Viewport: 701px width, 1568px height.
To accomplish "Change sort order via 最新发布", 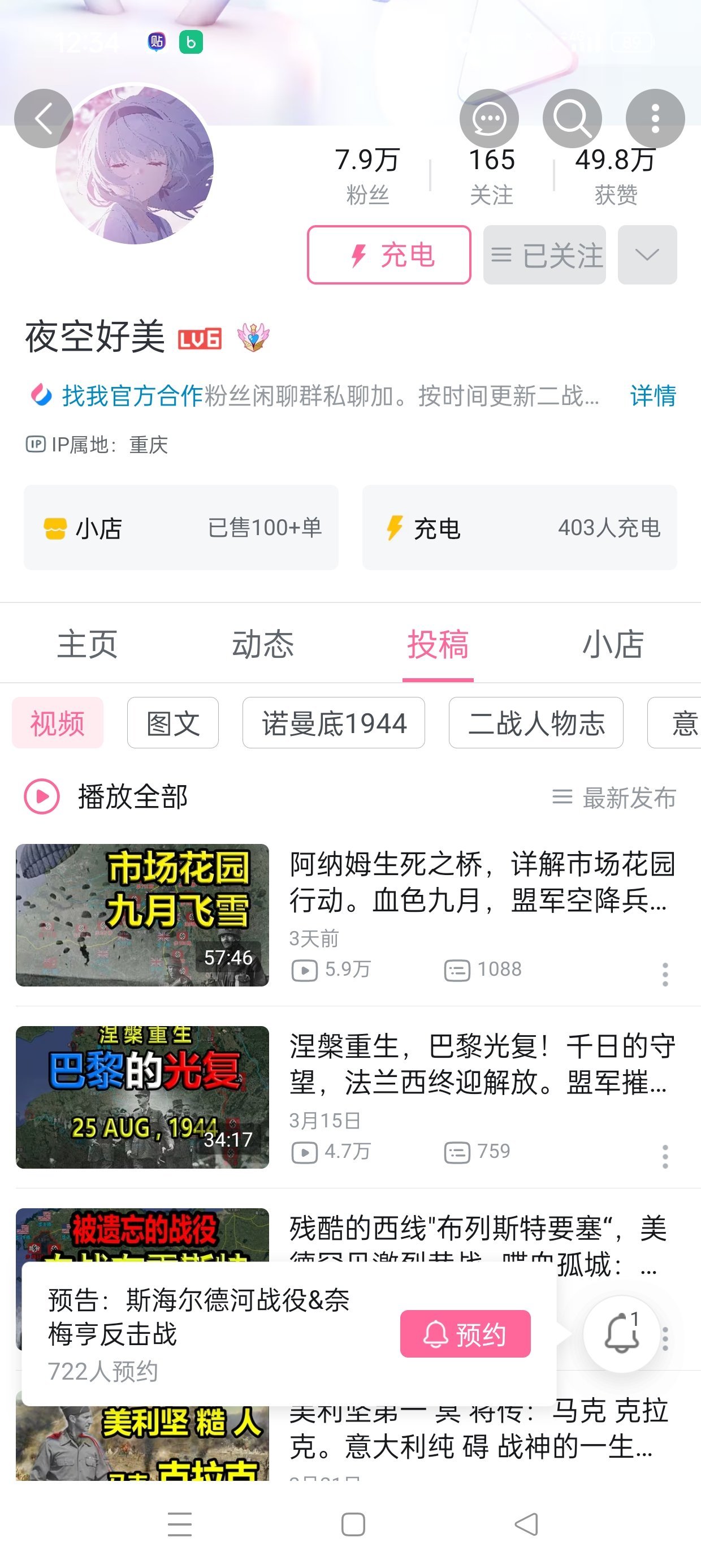I will [614, 798].
